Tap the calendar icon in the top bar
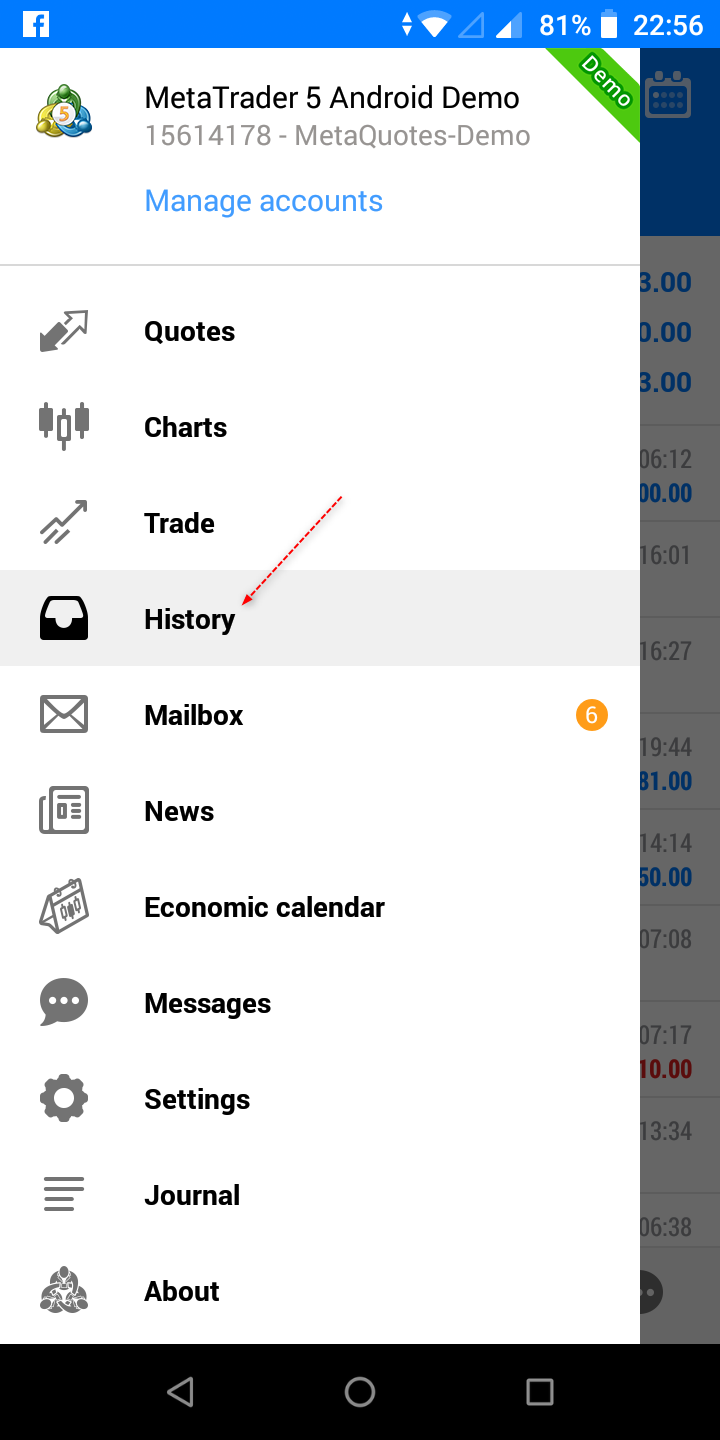Image resolution: width=720 pixels, height=1440 pixels. click(668, 96)
